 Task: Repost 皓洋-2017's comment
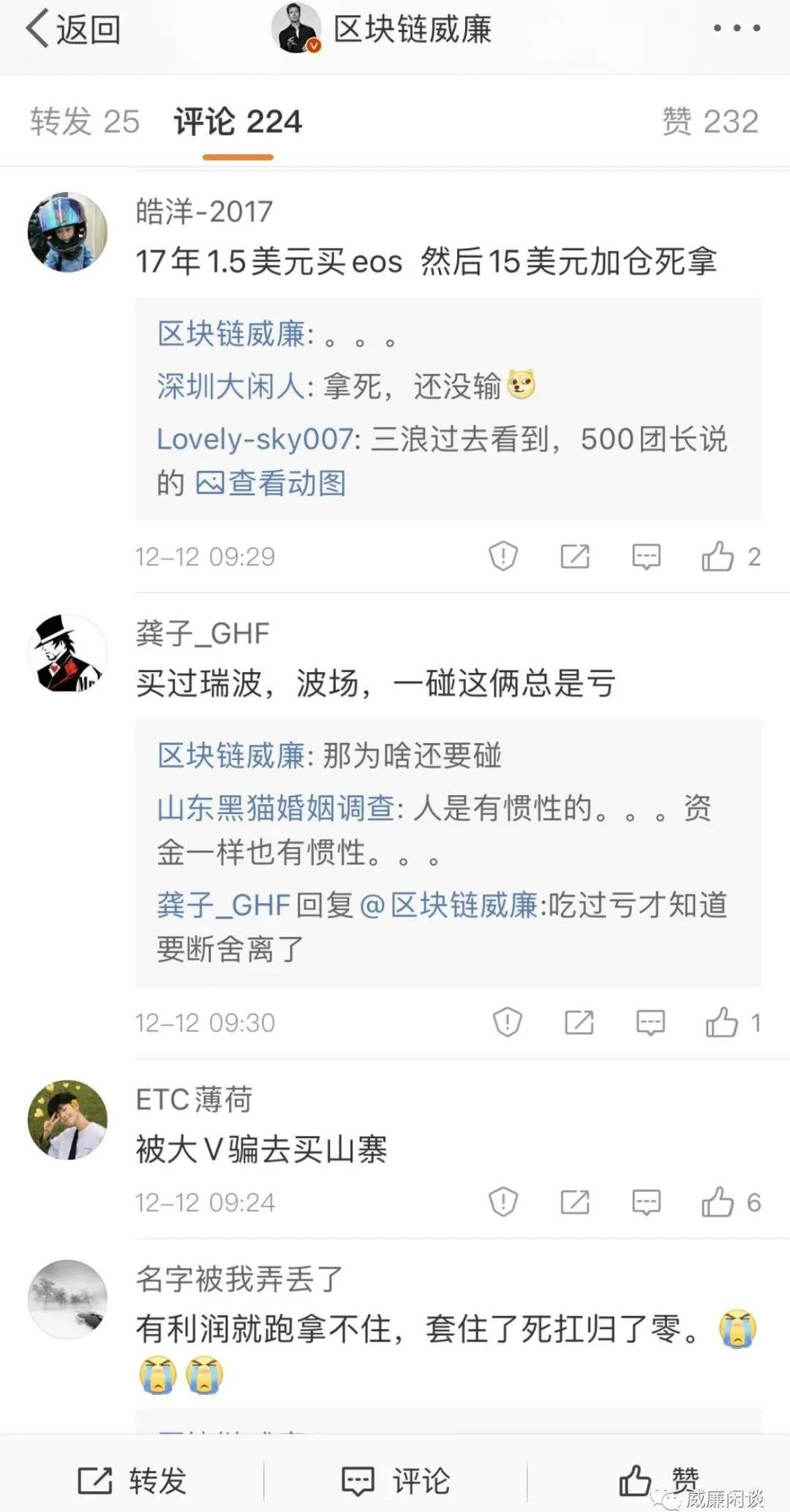(x=575, y=557)
